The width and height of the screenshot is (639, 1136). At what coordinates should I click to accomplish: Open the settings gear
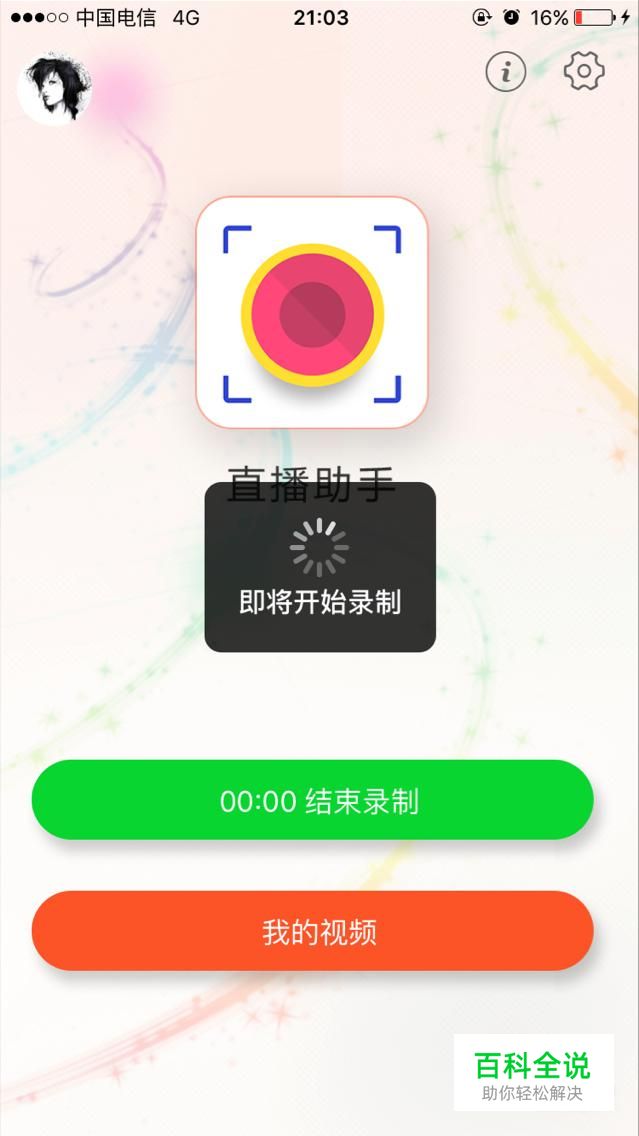point(584,71)
